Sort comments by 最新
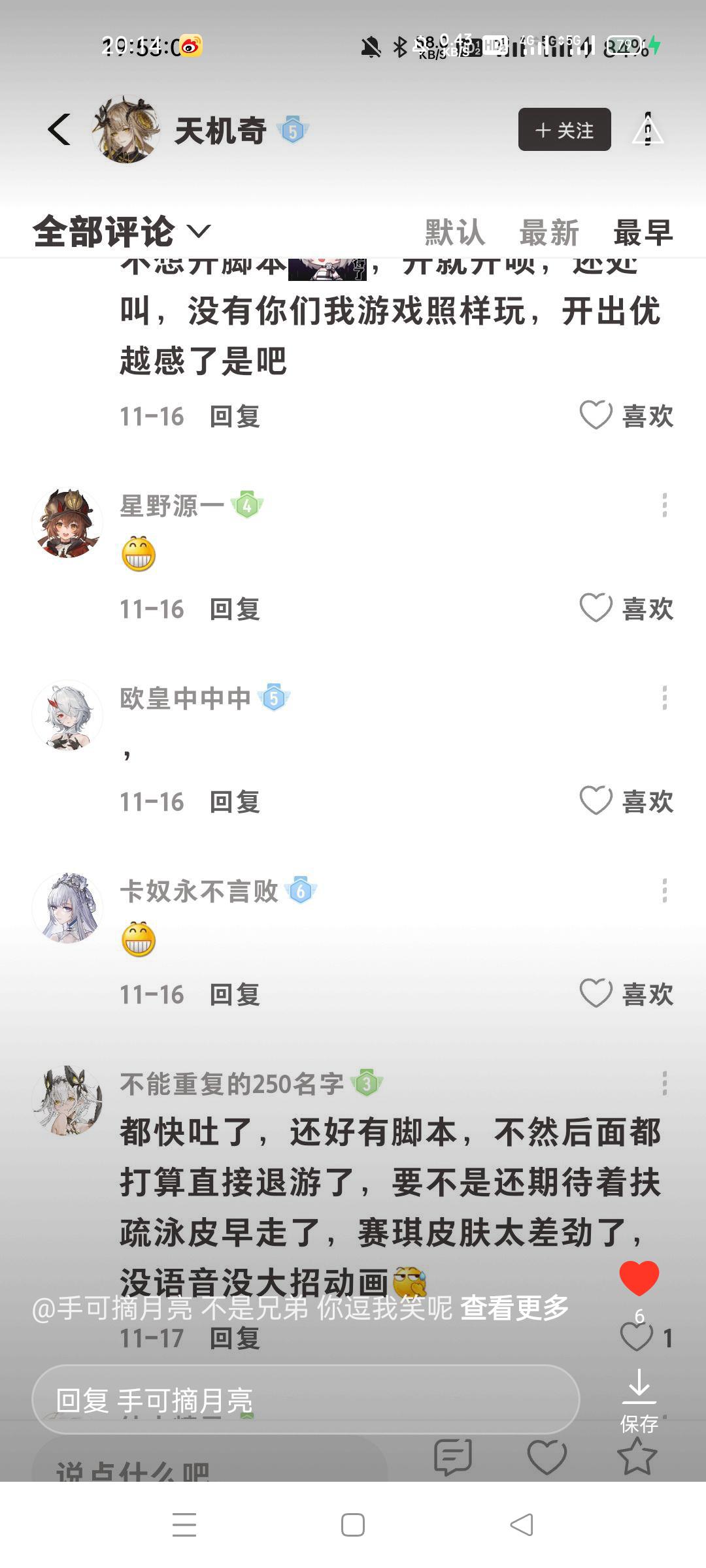The image size is (706, 1568). [x=549, y=233]
